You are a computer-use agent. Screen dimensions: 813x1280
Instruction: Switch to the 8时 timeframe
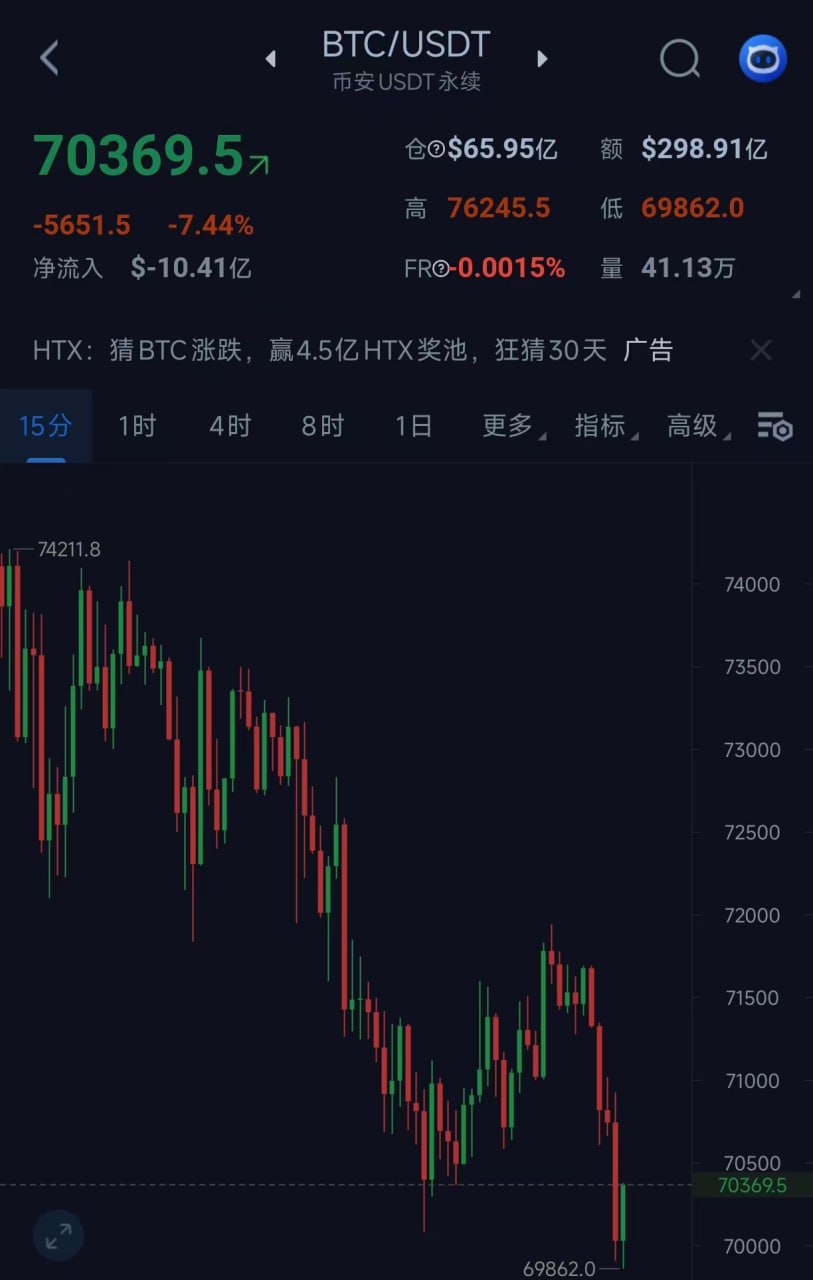(x=322, y=426)
